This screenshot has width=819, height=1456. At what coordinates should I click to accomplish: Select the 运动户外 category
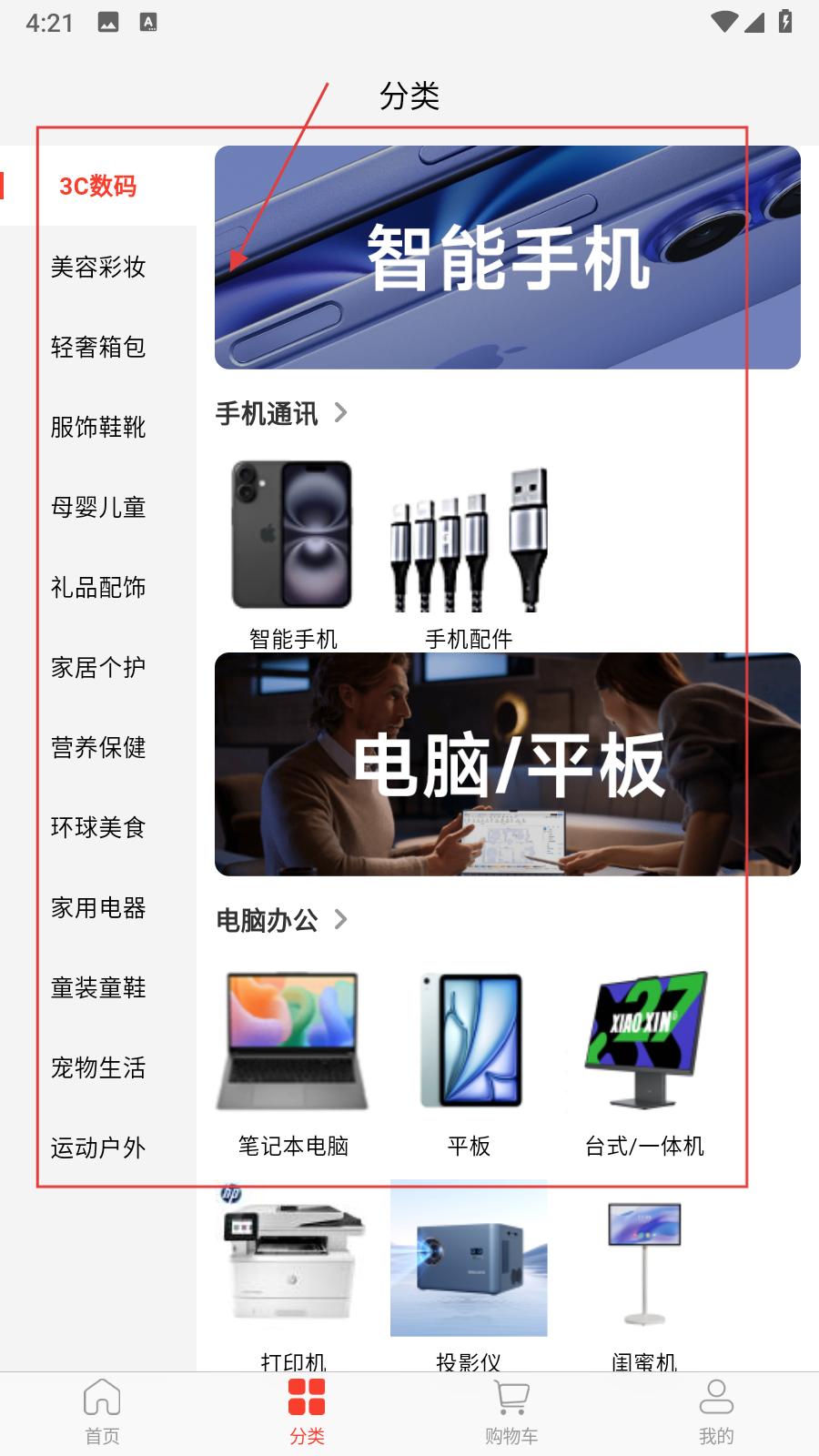[98, 1148]
